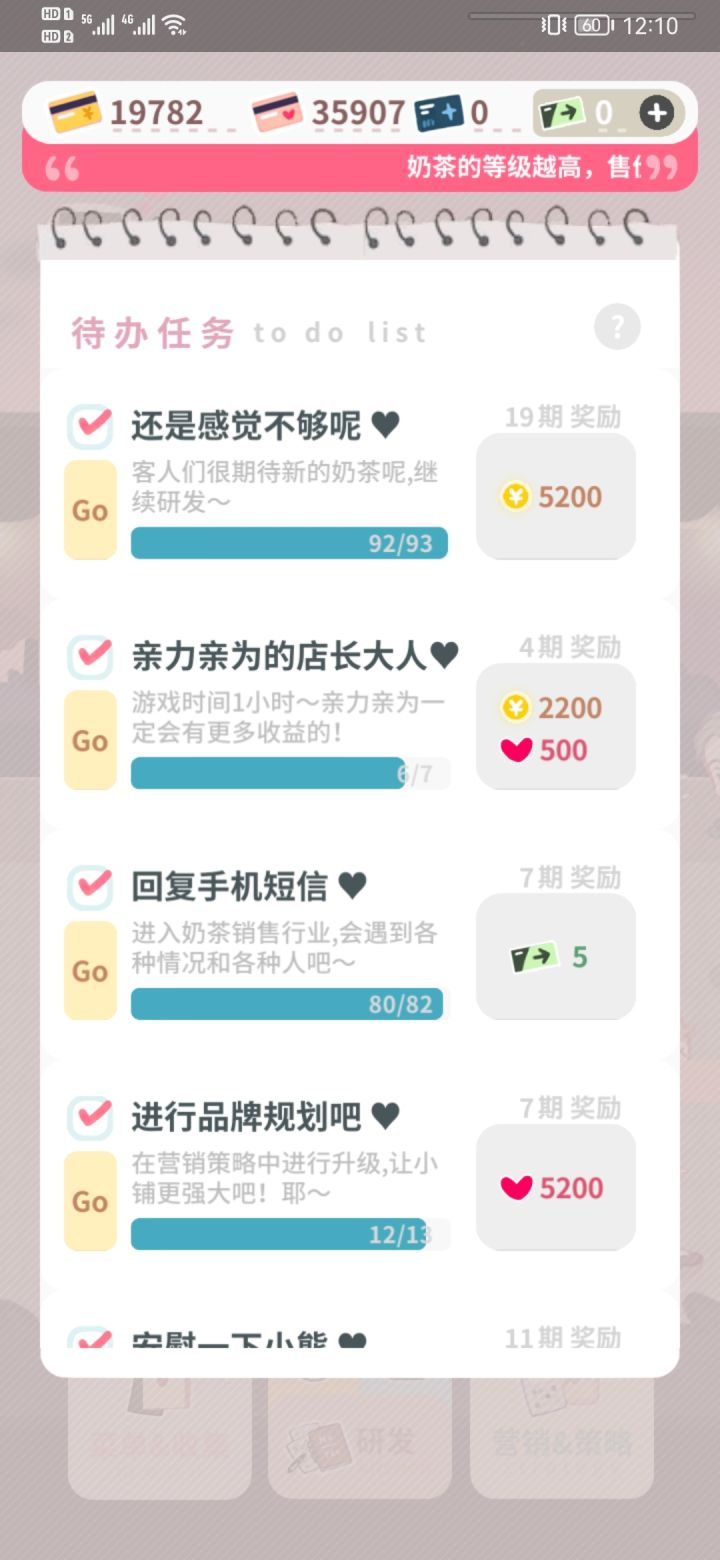Viewport: 720px width, 1560px height.
Task: Open the to-do list help question mark
Action: point(616,326)
